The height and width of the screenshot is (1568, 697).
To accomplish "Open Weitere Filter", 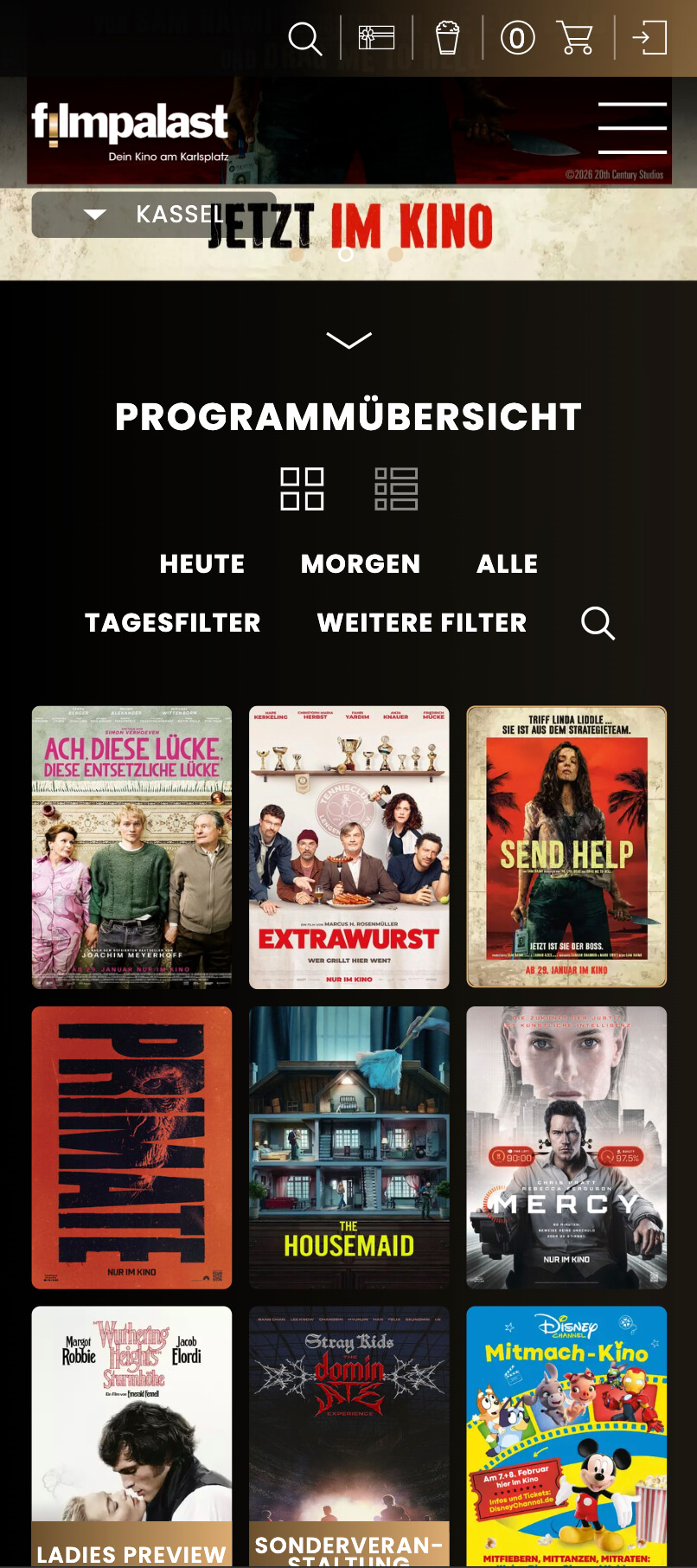I will tap(422, 623).
